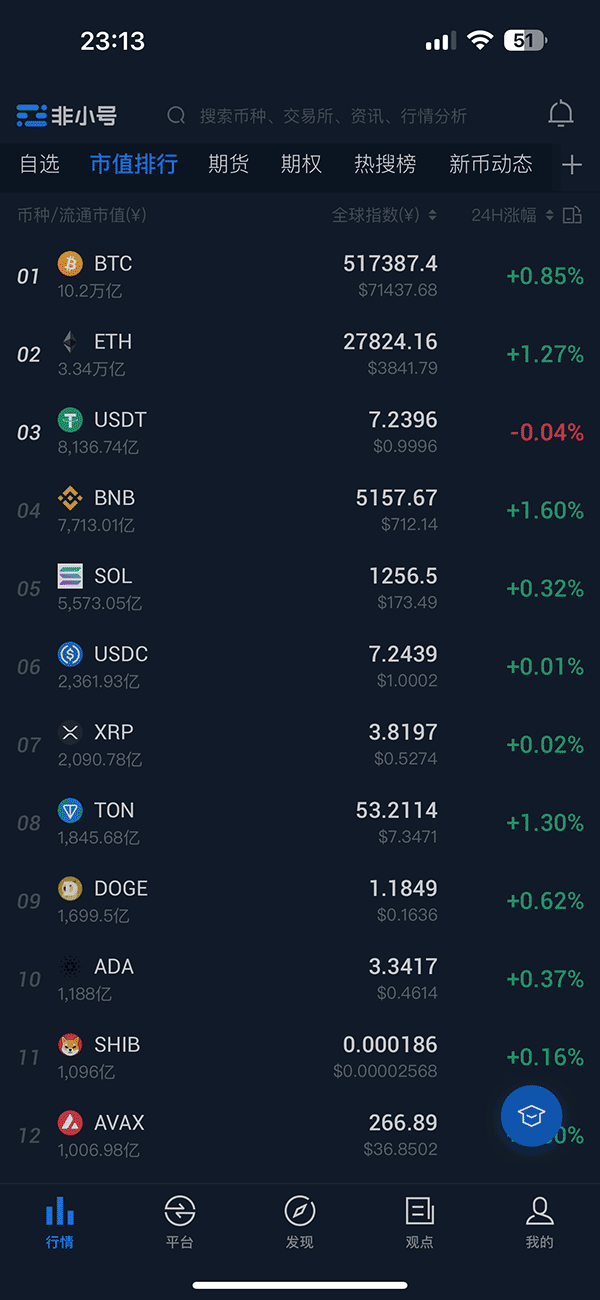Open the 我的 profile tab

(539, 1223)
